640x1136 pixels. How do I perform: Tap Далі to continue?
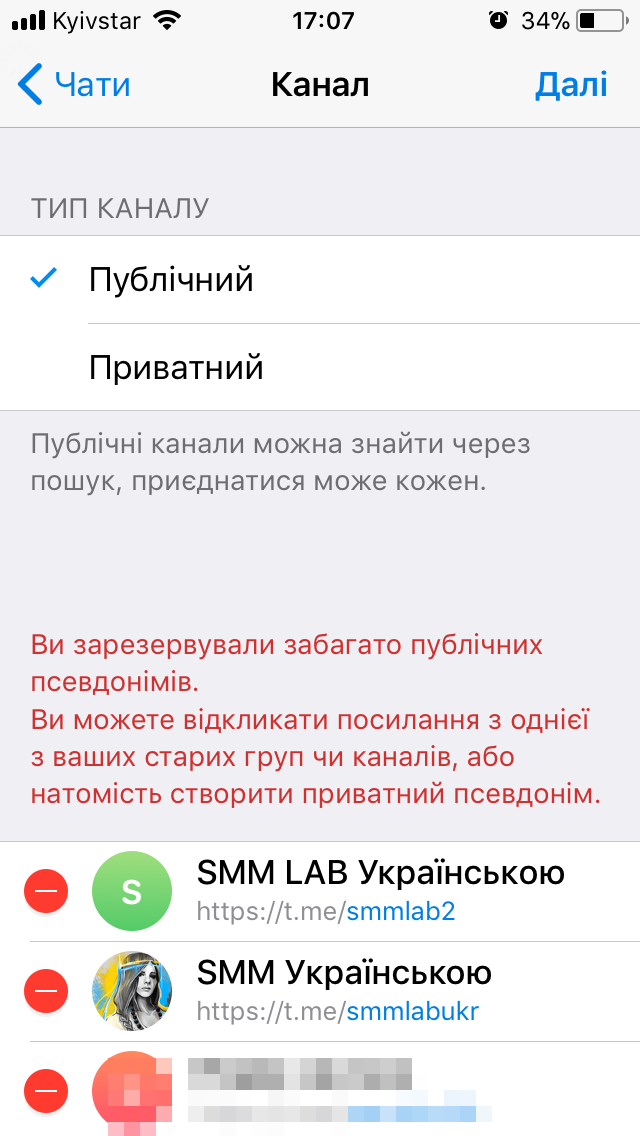pos(571,85)
